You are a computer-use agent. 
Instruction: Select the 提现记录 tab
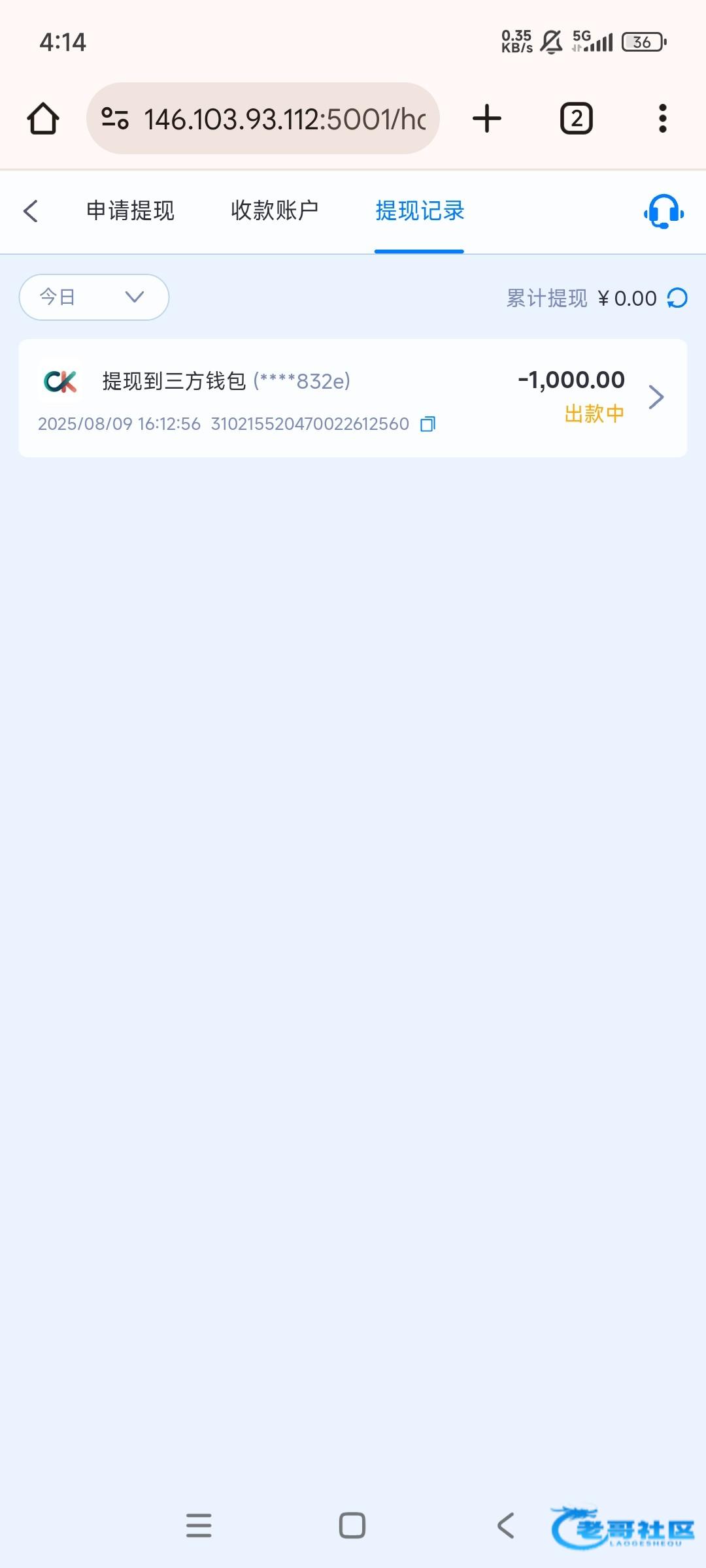click(x=419, y=211)
